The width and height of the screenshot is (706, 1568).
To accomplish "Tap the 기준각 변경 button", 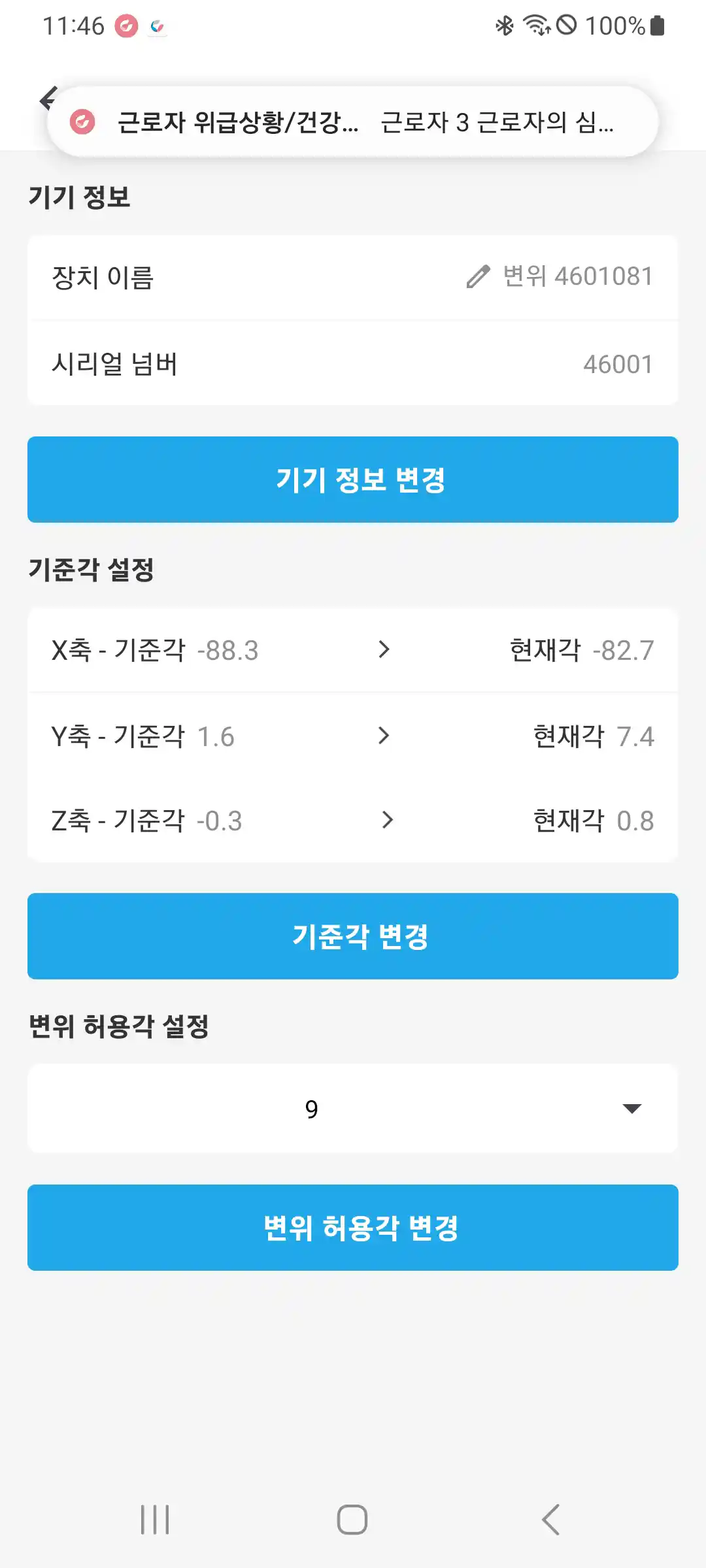I will coord(353,936).
